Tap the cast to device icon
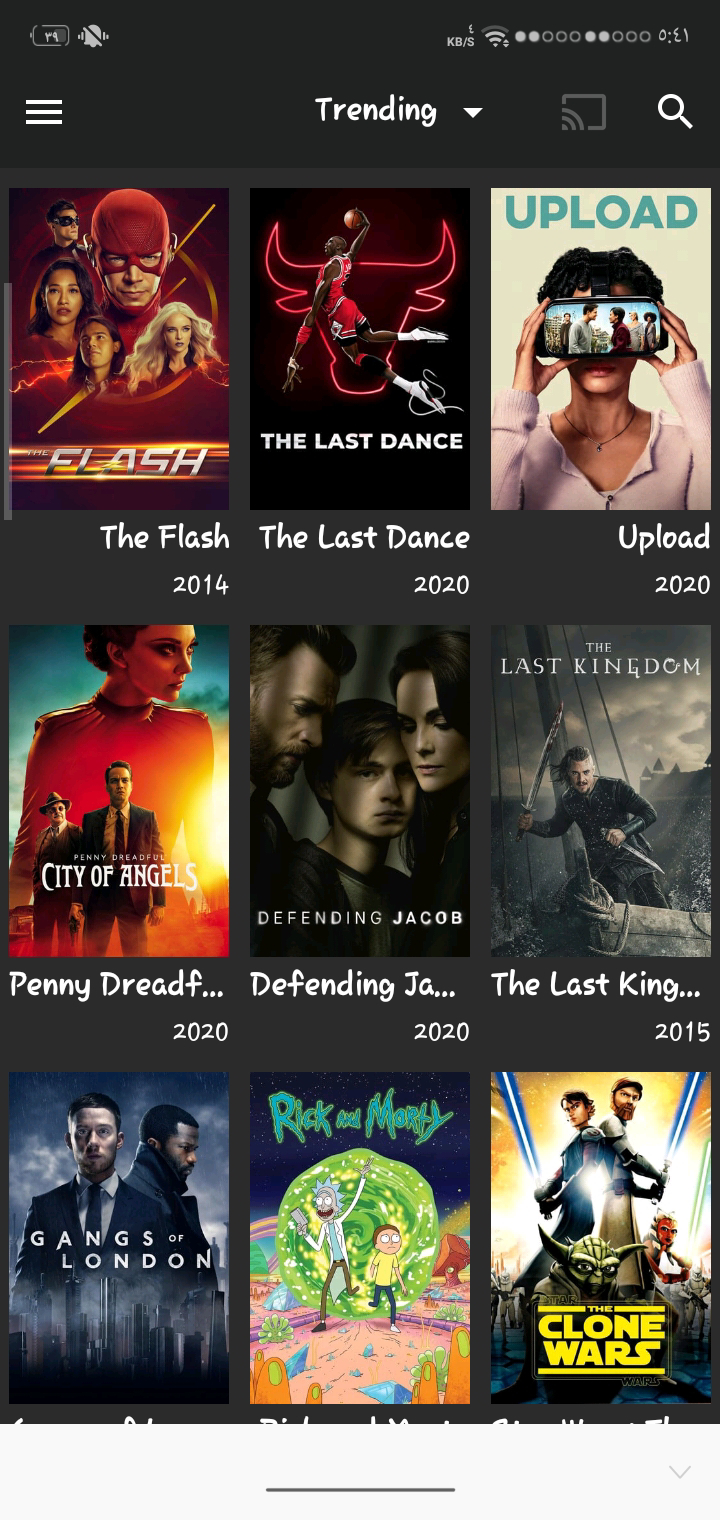Viewport: 720px width, 1520px height. pyautogui.click(x=584, y=112)
